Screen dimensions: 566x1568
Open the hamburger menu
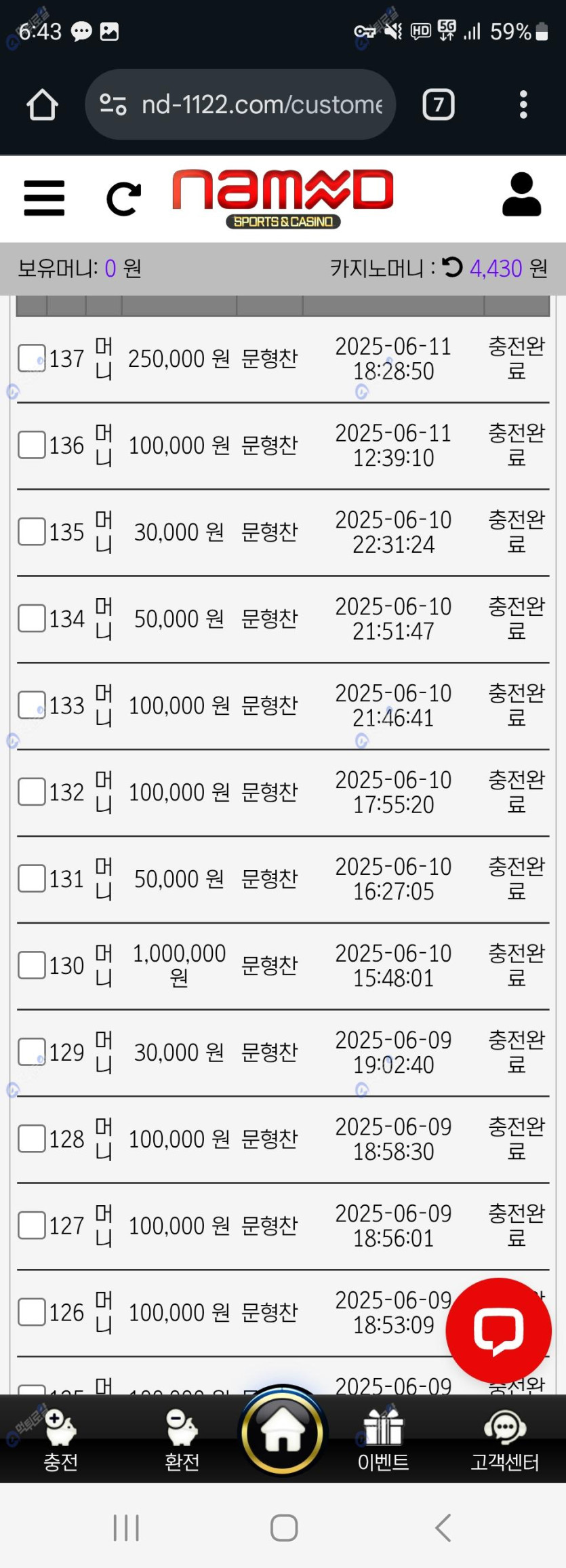click(44, 198)
